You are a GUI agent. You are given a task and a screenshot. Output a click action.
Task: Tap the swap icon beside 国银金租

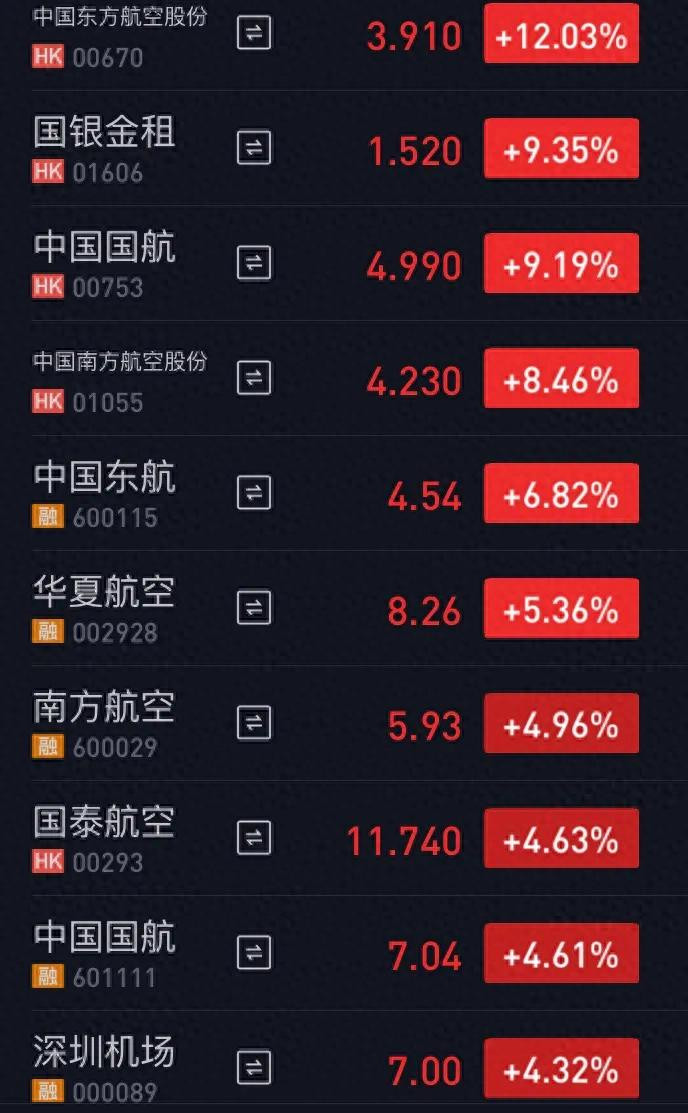point(254,149)
